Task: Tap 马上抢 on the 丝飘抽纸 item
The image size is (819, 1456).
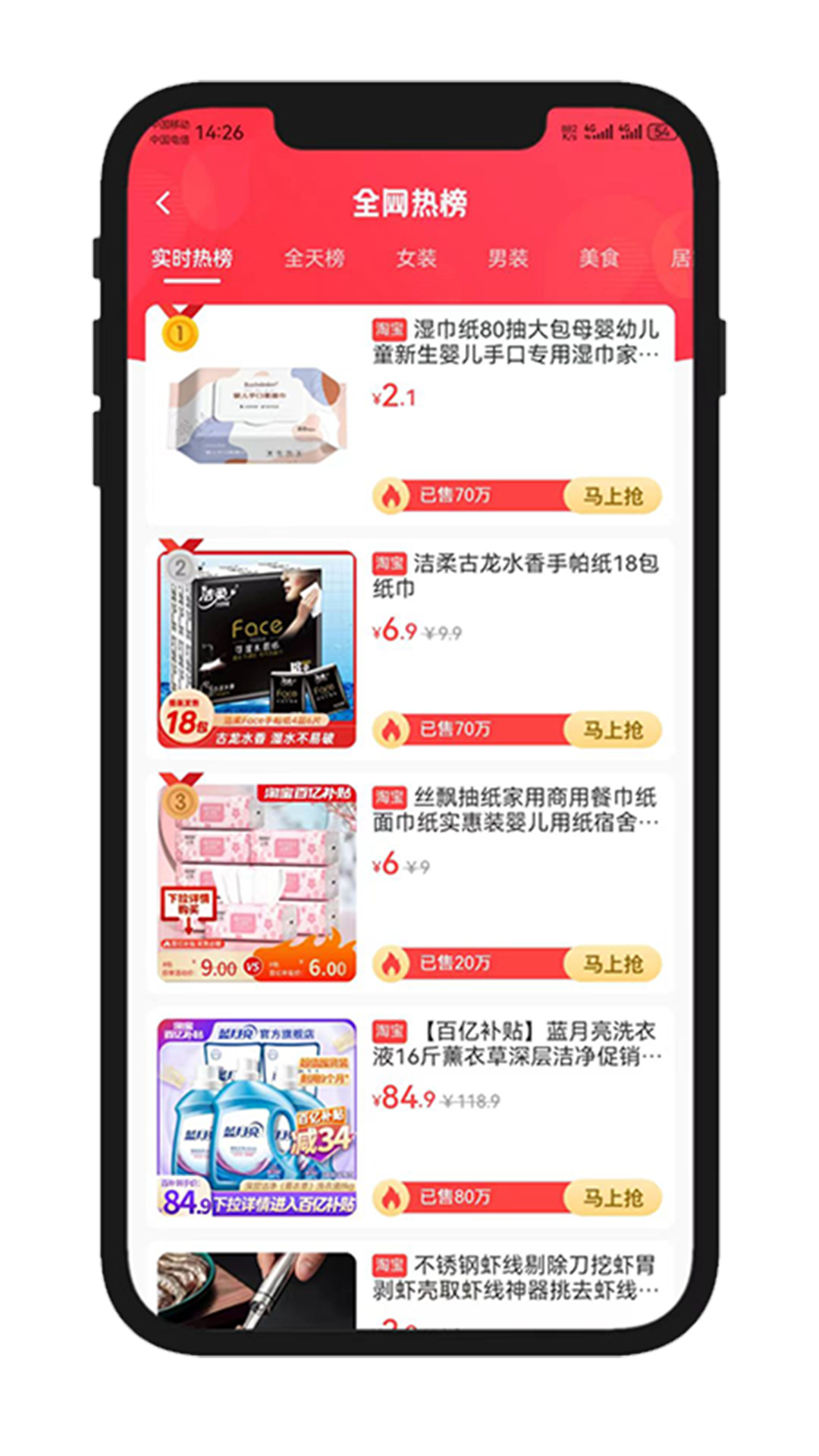Action: tap(613, 964)
